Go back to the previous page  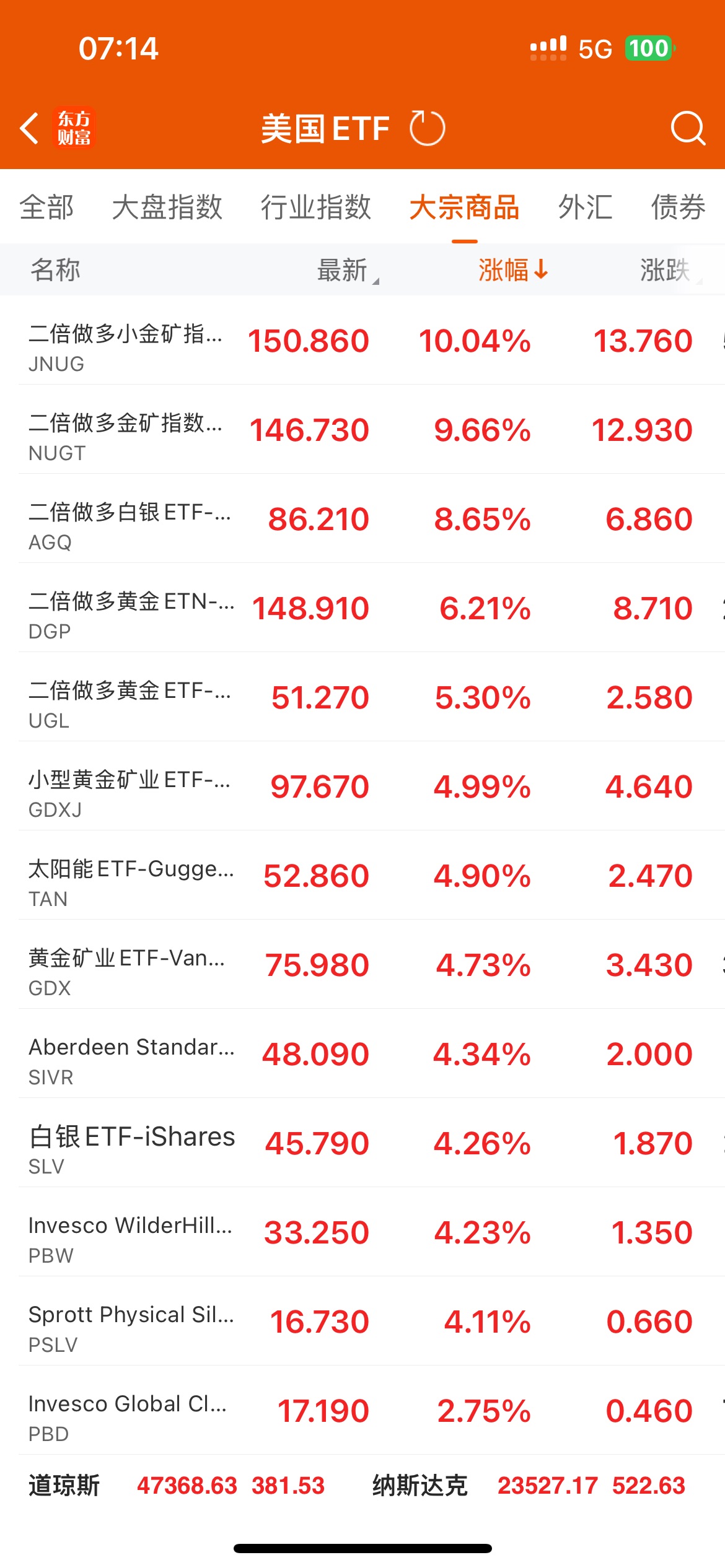(30, 128)
